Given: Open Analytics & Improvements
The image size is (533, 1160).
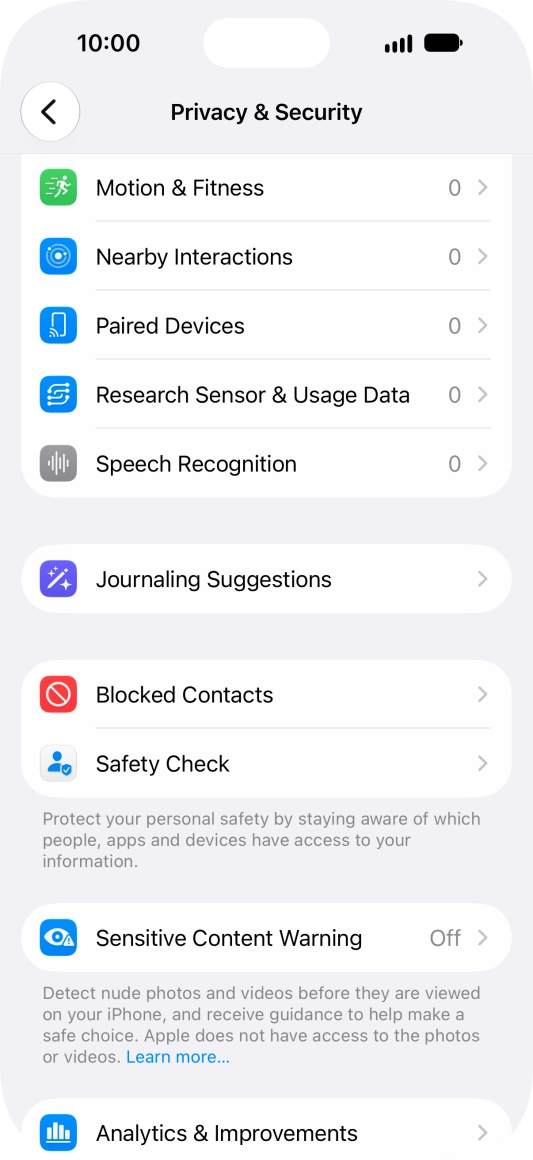Looking at the screenshot, I should click(266, 1133).
